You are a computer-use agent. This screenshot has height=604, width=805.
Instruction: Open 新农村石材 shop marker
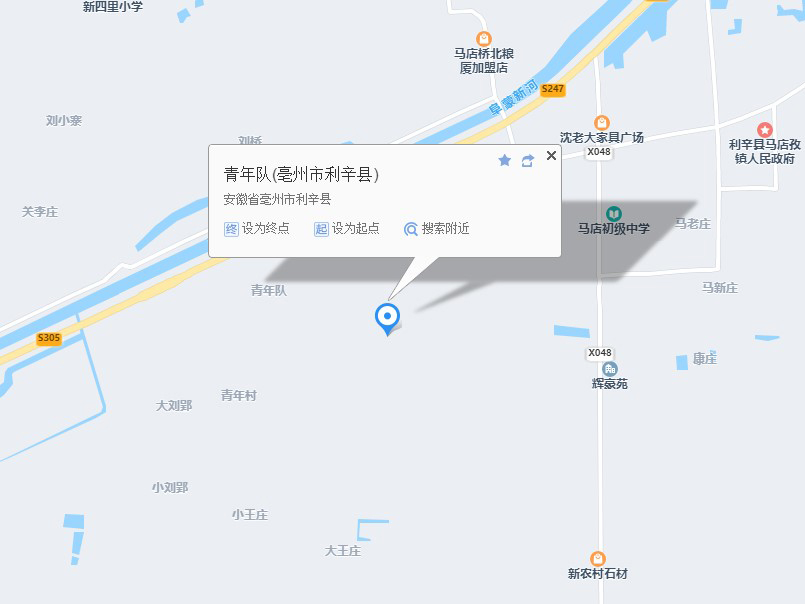pos(598,559)
